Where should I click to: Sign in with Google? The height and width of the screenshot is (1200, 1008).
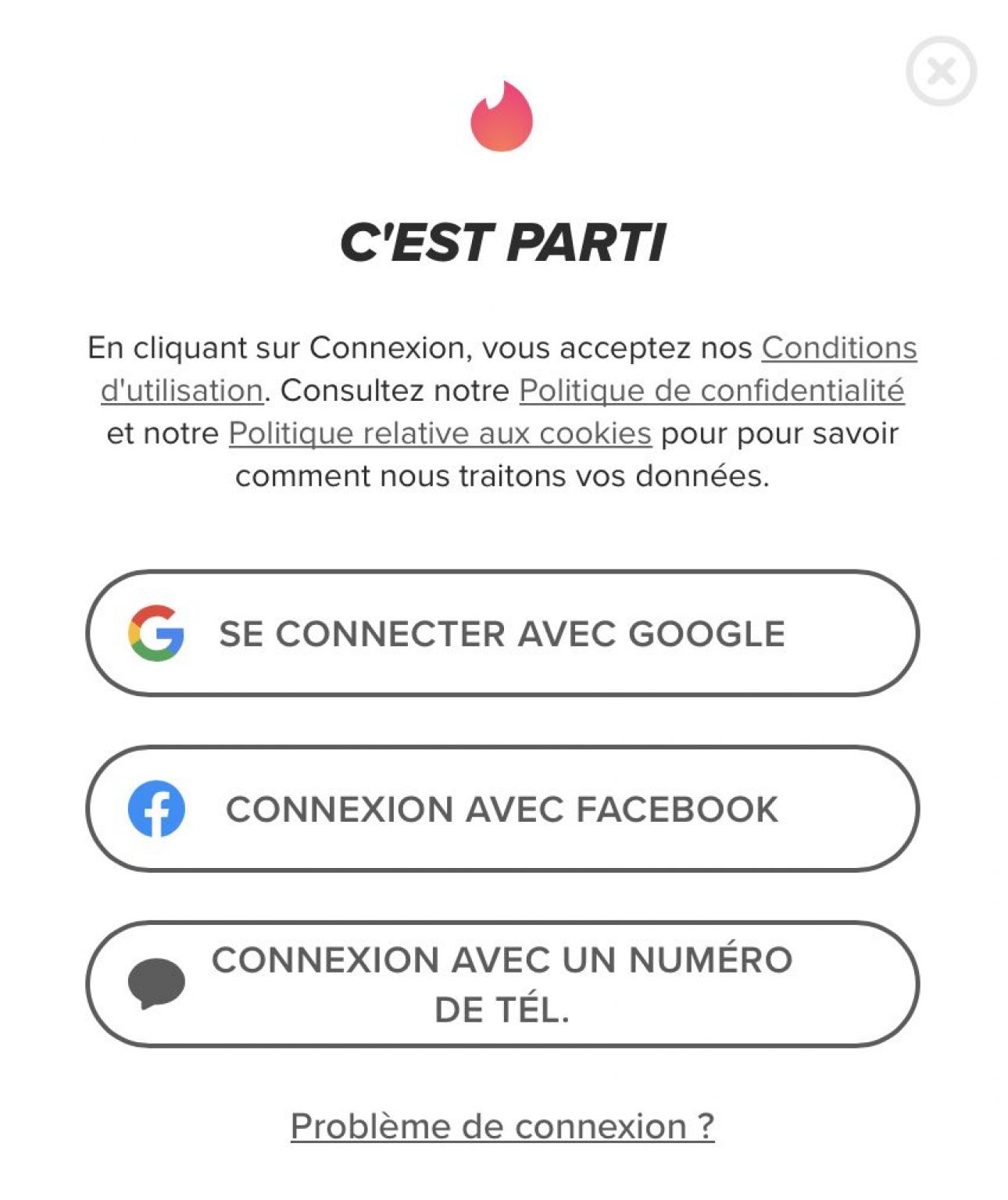coord(502,633)
